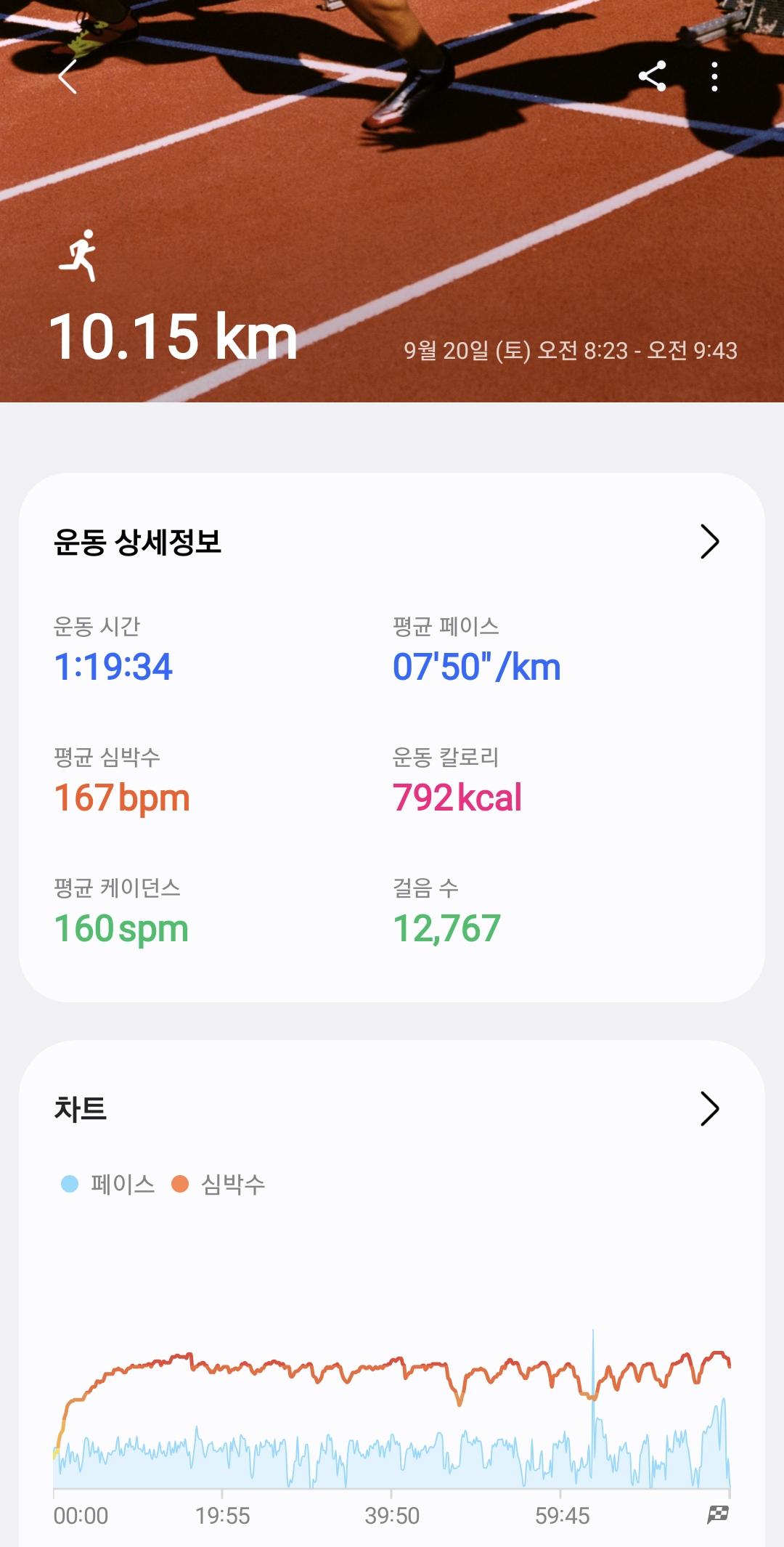Open the three-dot overflow menu
This screenshot has height=1547, width=784.
714,76
